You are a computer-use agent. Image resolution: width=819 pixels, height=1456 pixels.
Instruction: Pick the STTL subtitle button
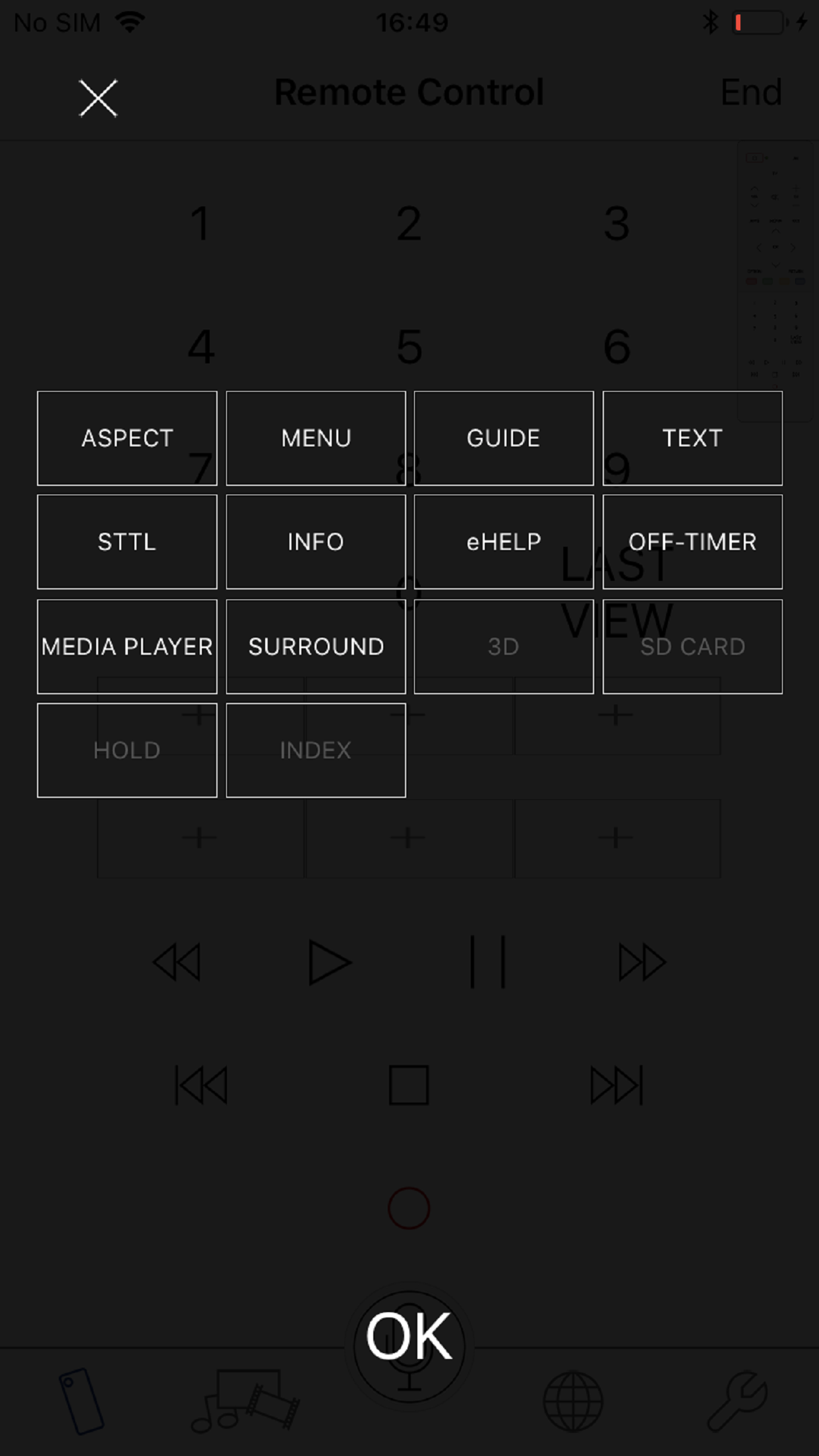coord(127,542)
